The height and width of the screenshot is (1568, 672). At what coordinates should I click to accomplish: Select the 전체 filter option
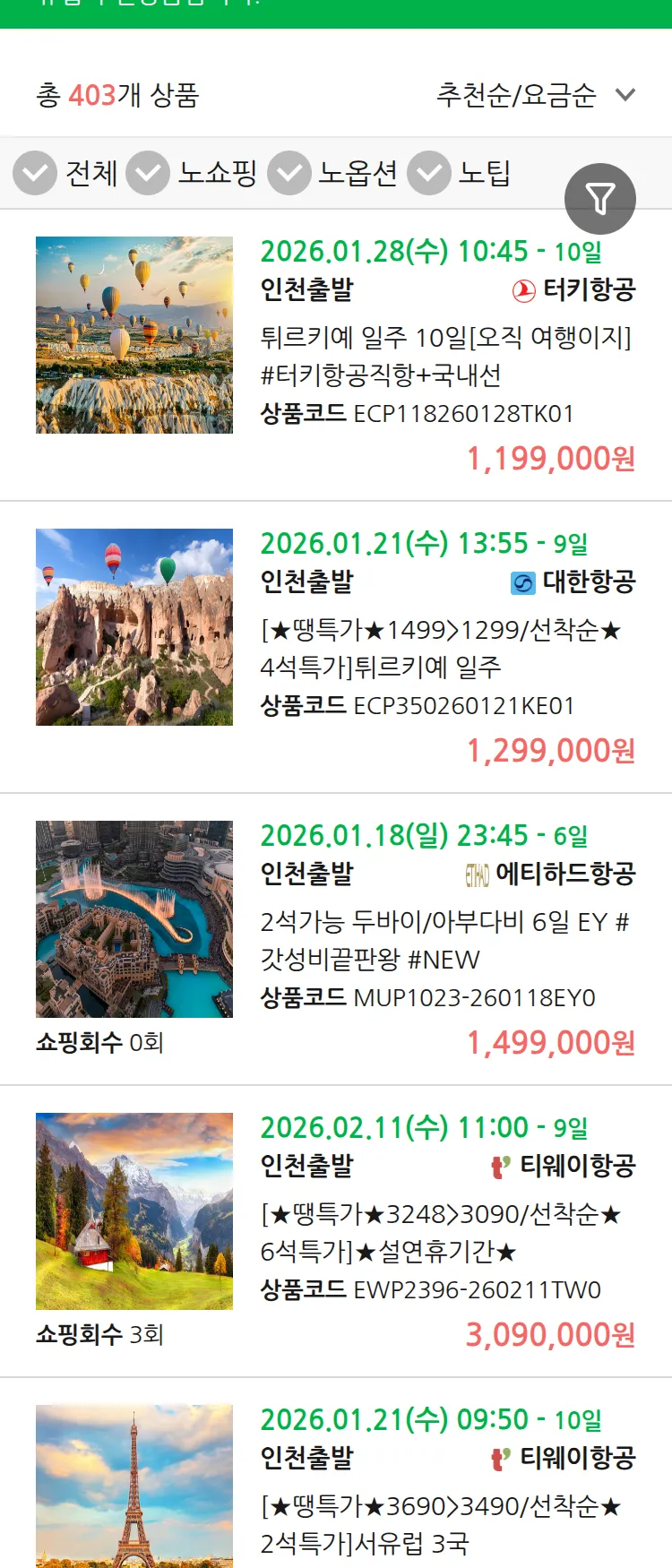click(91, 173)
